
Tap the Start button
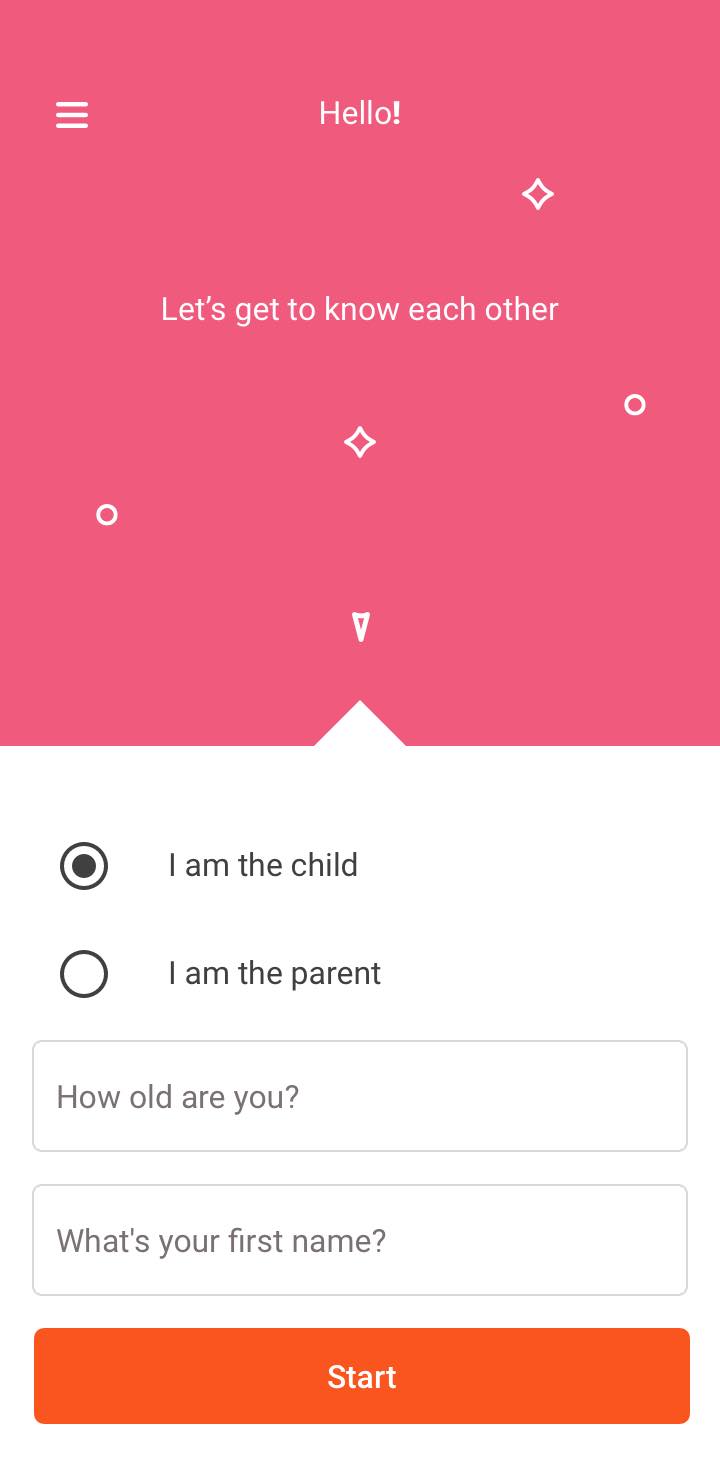click(361, 1376)
